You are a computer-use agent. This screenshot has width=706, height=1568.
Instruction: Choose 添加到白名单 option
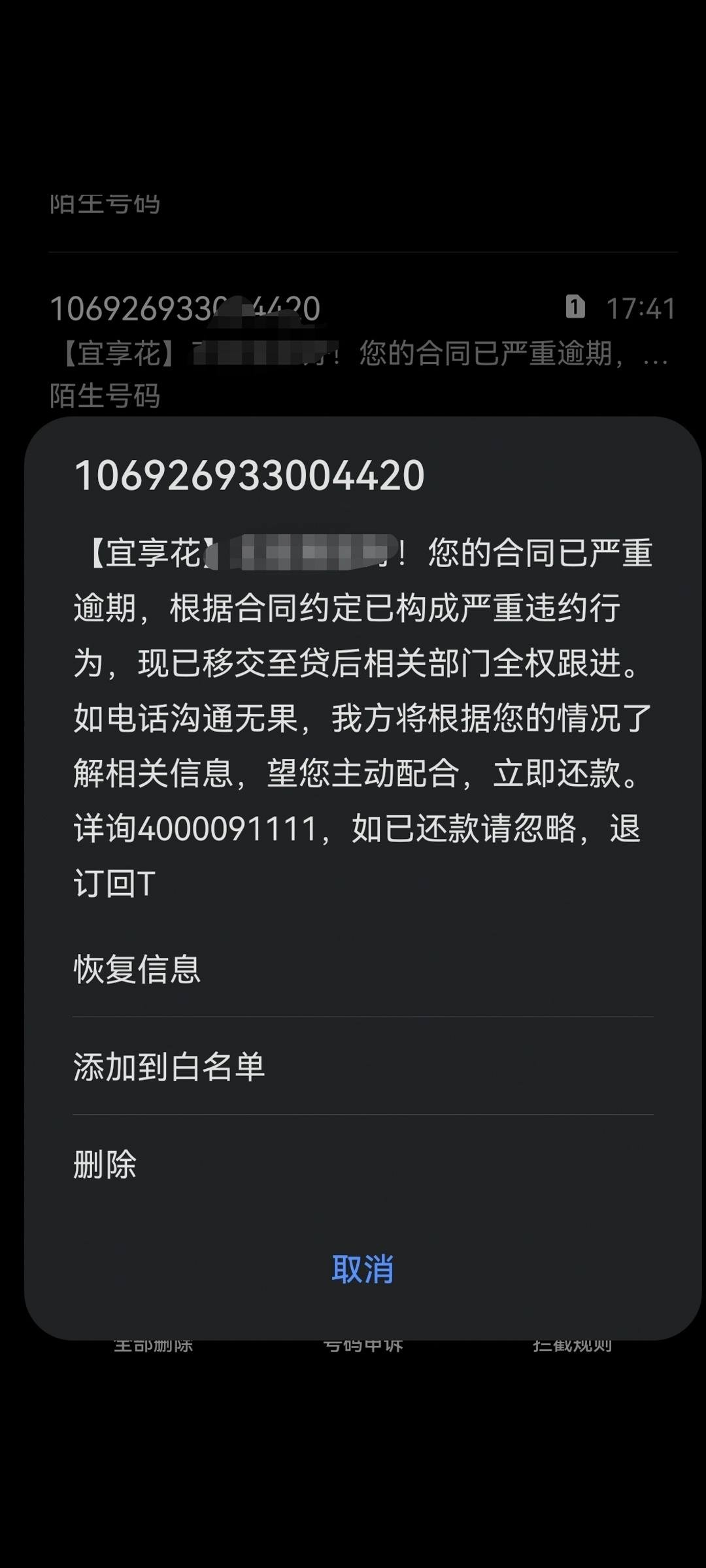click(363, 1066)
